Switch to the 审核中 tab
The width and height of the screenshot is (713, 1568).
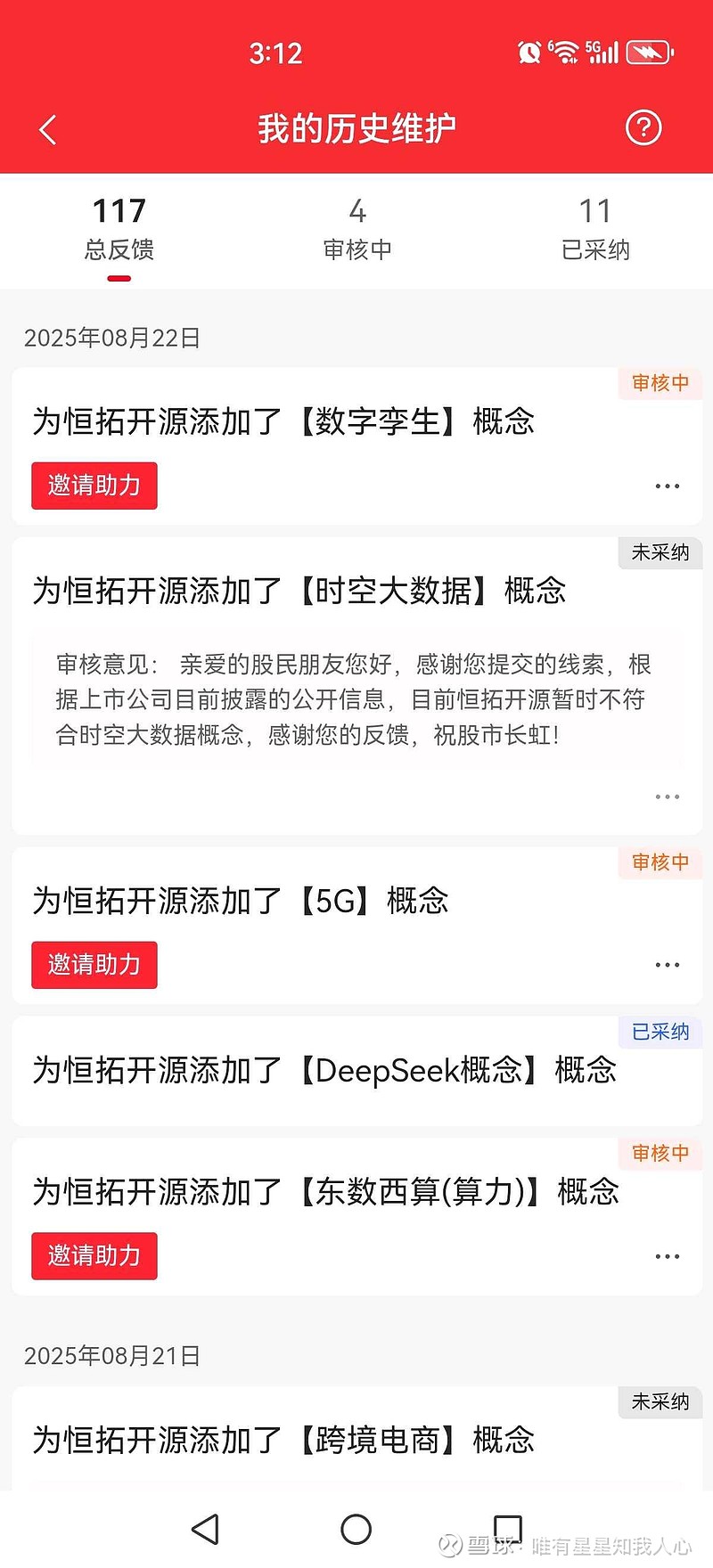357,230
